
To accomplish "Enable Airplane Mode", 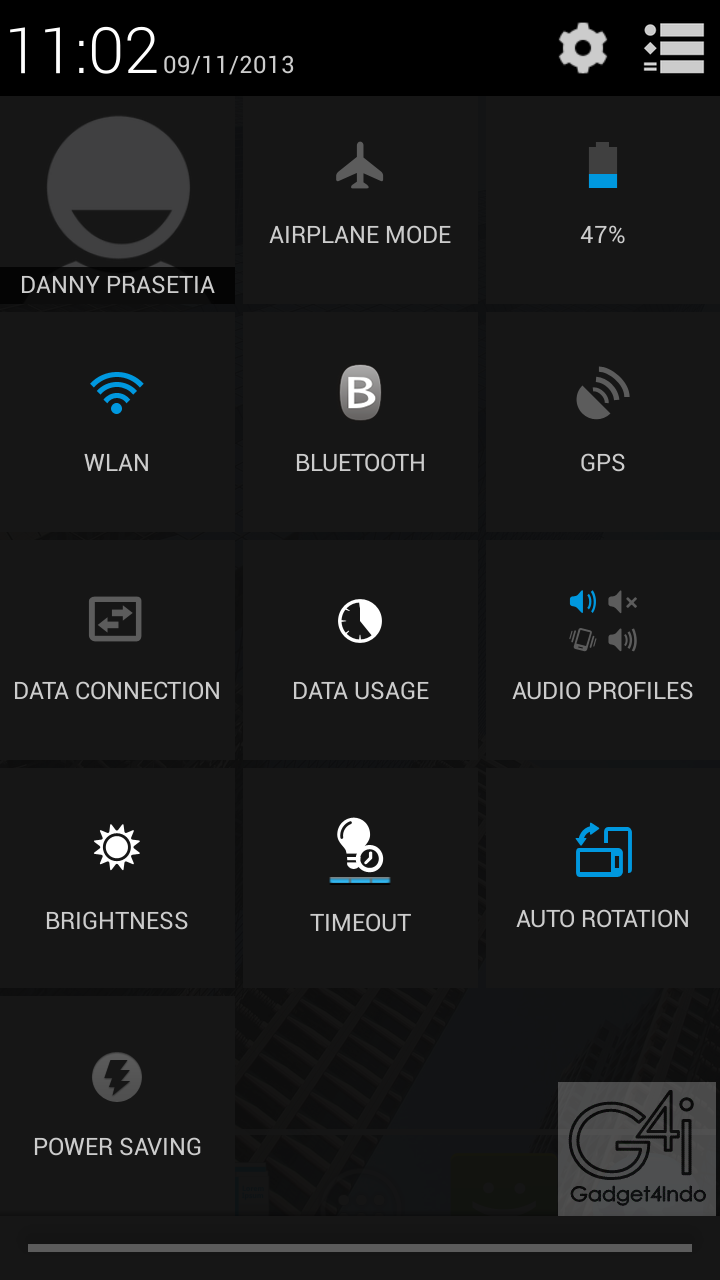I will [360, 200].
